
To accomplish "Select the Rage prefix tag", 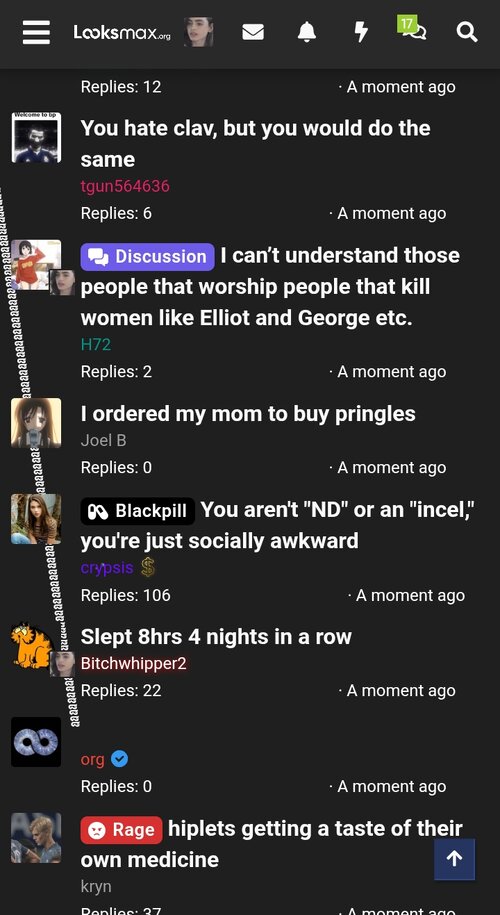I will (121, 830).
